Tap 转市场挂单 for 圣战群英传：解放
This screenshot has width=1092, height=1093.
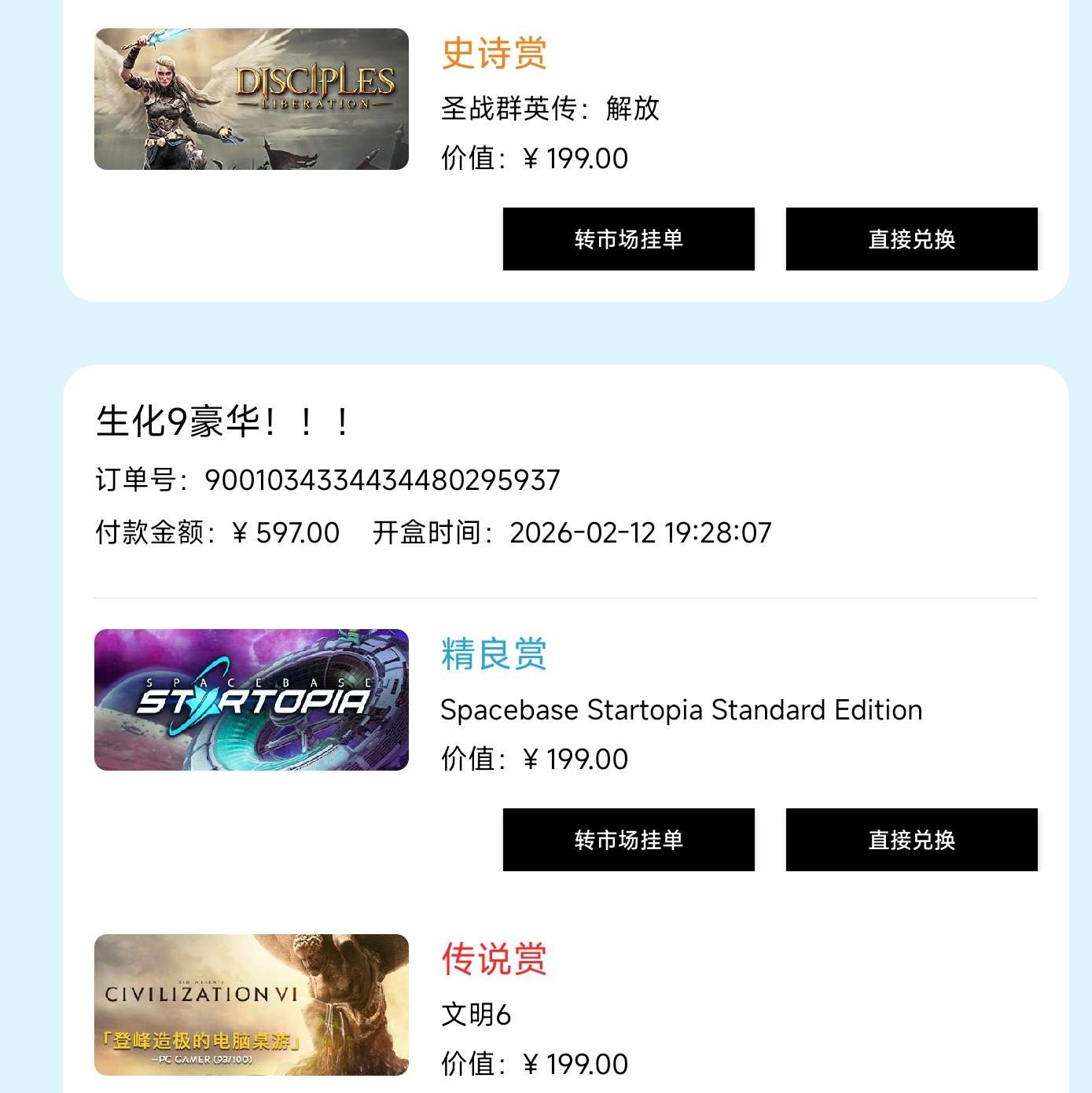tap(628, 239)
